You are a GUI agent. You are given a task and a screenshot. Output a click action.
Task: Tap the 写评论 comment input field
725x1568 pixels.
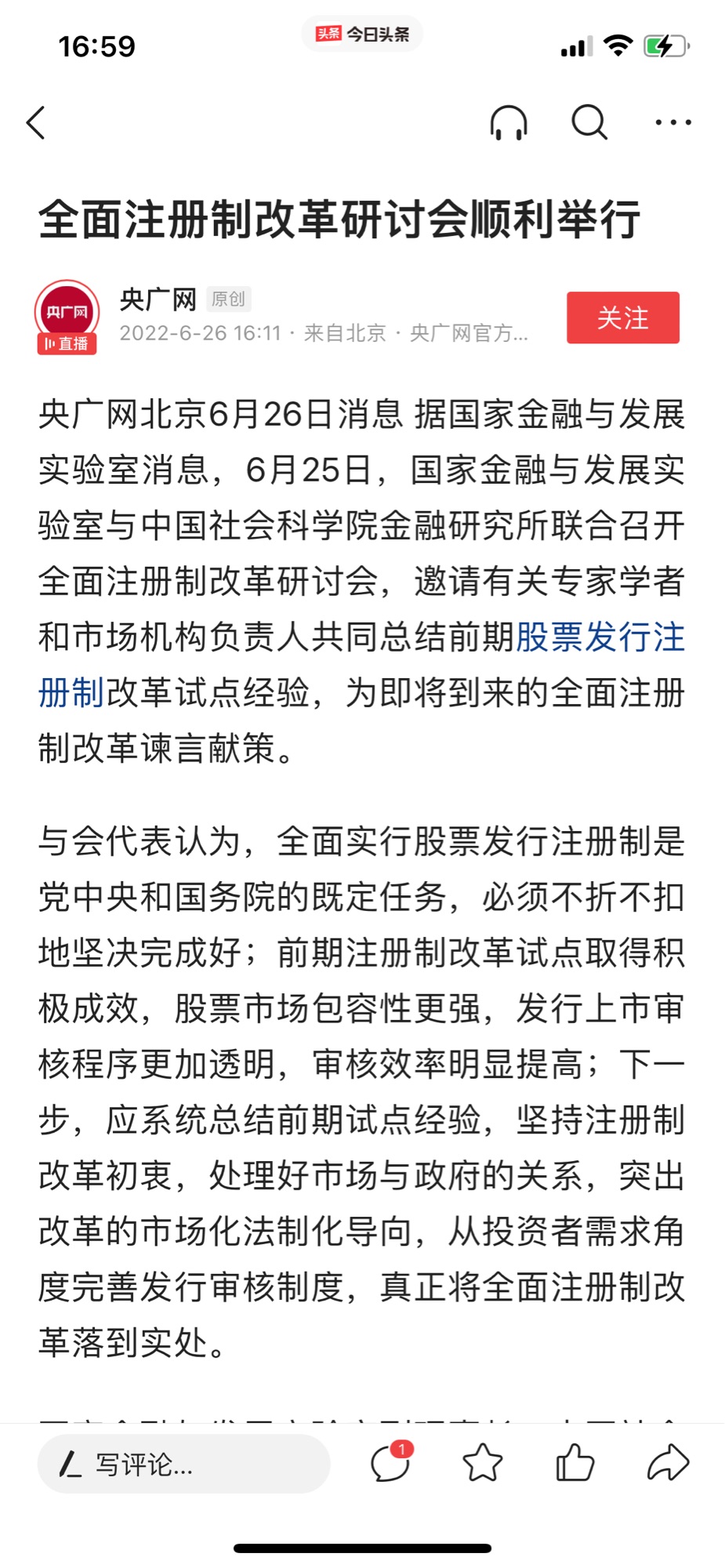coord(183,1464)
